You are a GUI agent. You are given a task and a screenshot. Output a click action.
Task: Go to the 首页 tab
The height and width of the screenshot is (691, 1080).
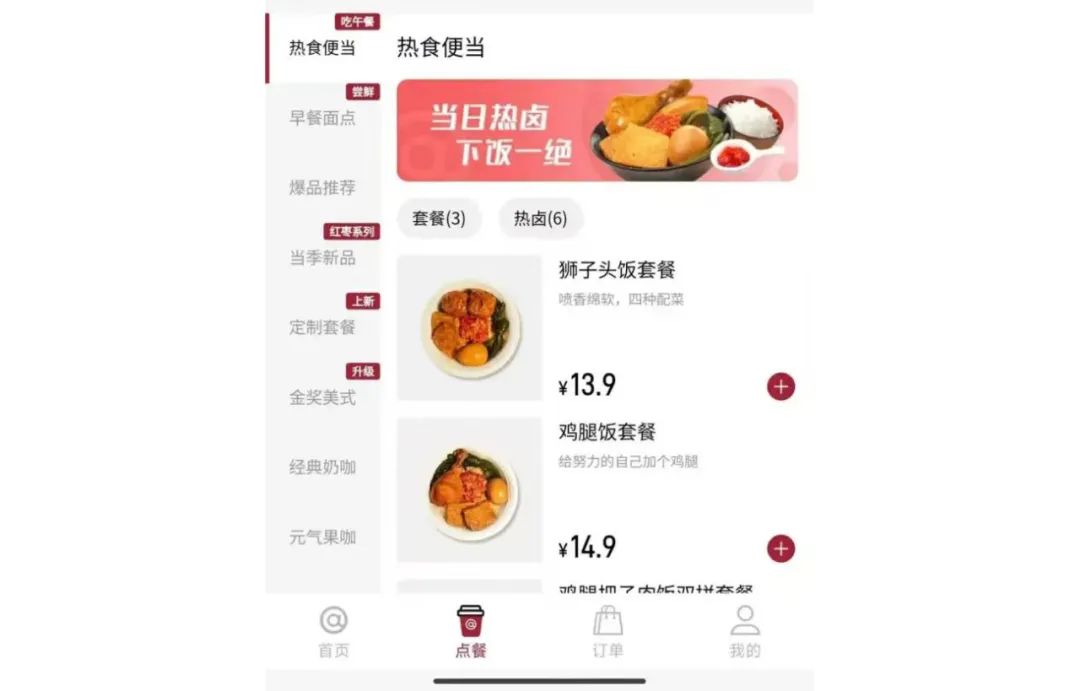pos(334,632)
